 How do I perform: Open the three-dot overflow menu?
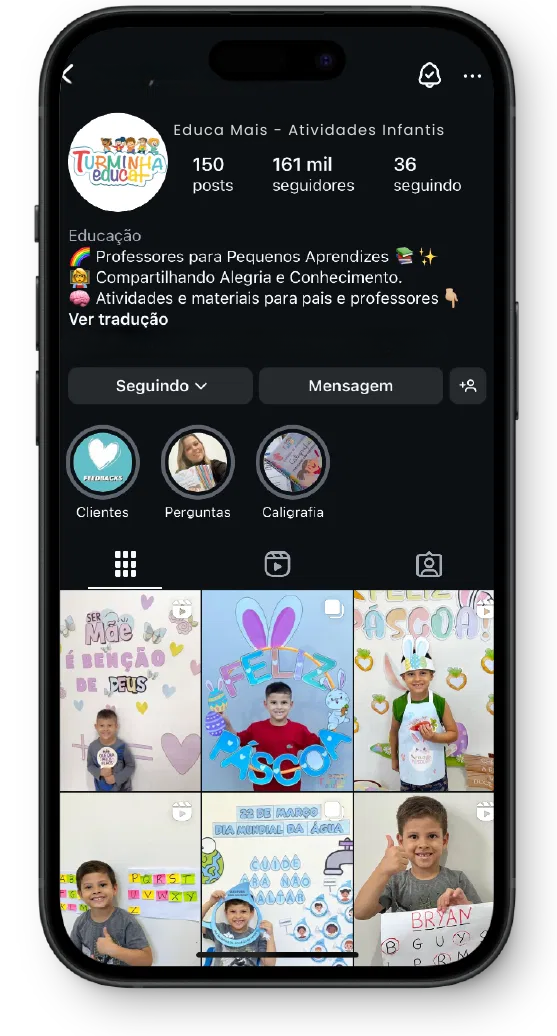[x=472, y=76]
